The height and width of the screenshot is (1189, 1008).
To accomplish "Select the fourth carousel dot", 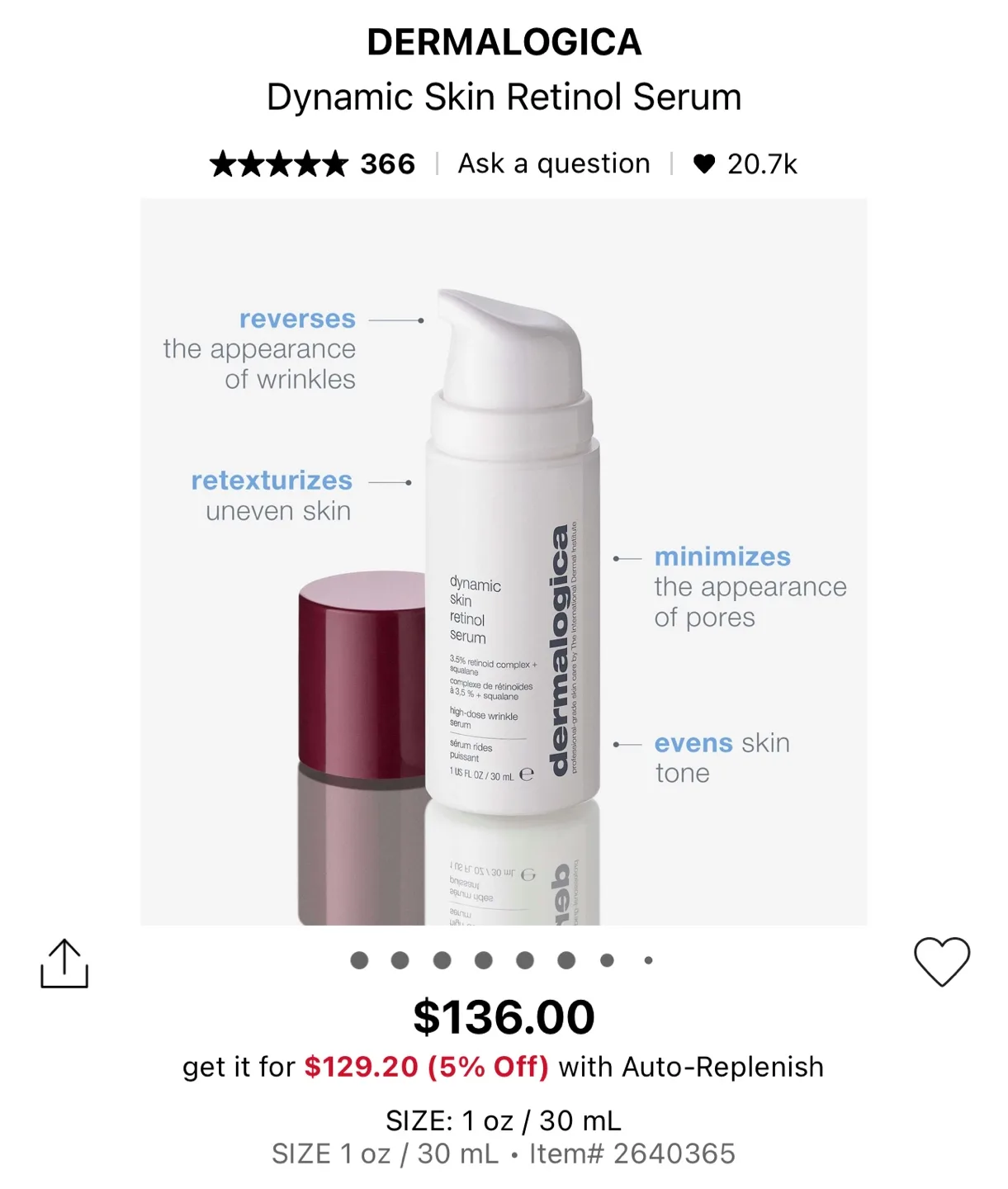I will click(x=482, y=960).
